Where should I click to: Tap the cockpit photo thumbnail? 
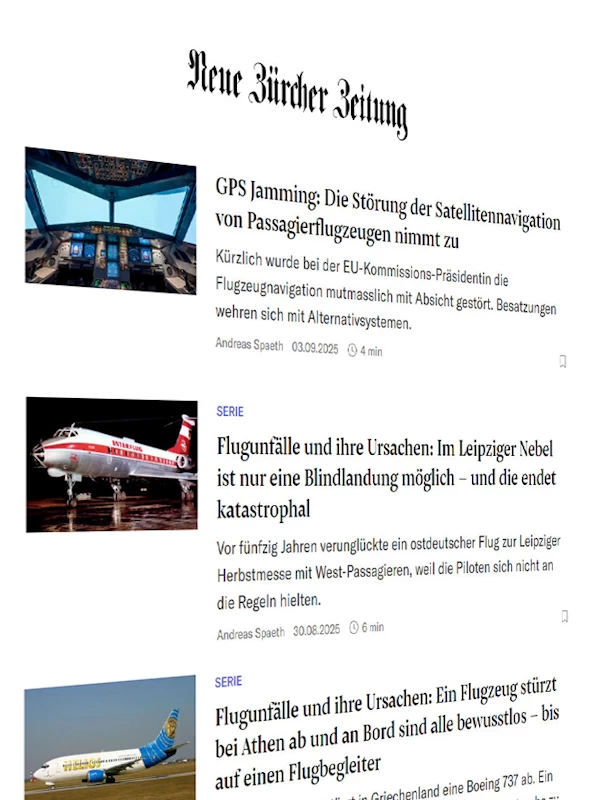110,220
